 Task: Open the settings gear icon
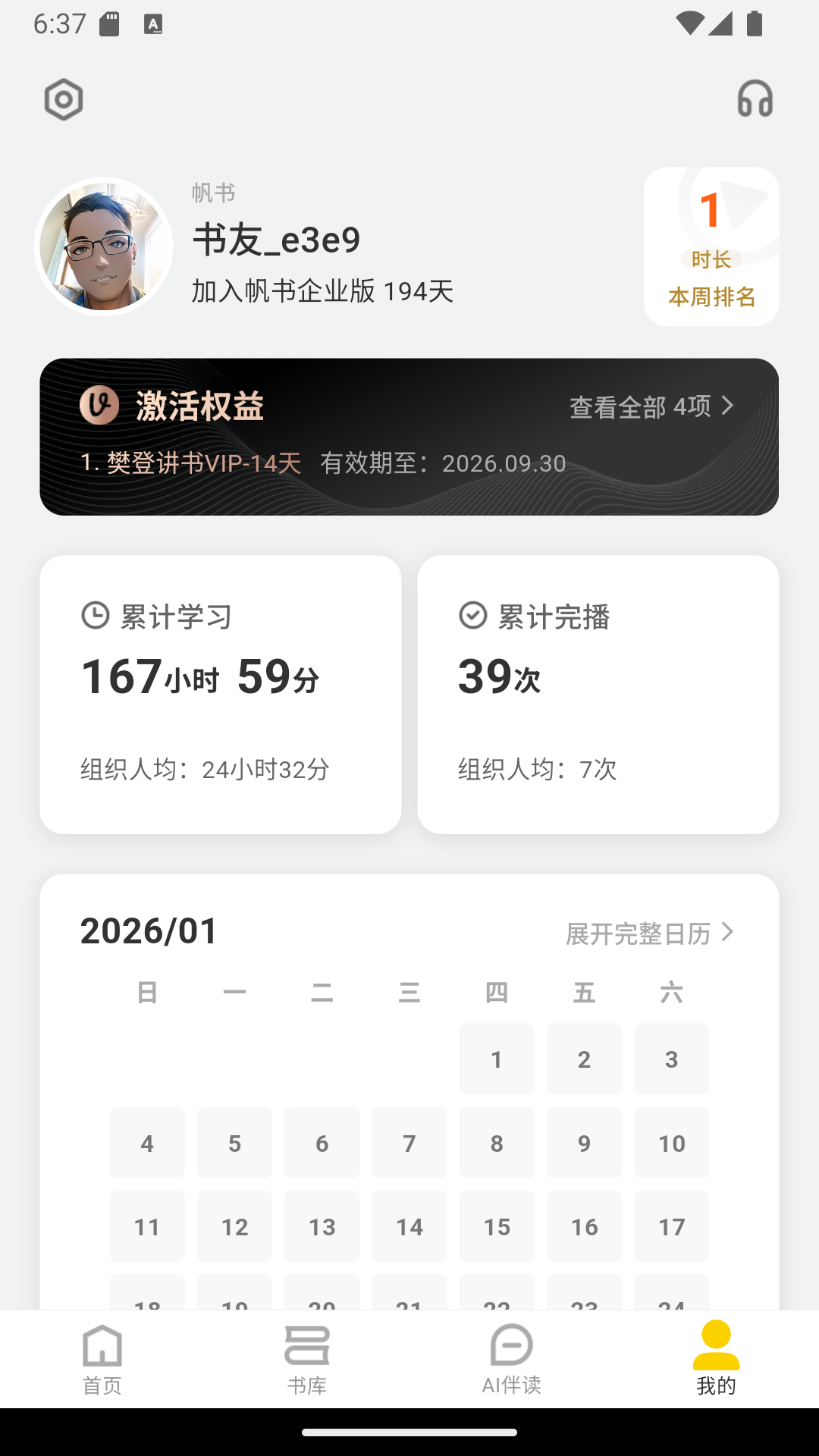pos(64,99)
